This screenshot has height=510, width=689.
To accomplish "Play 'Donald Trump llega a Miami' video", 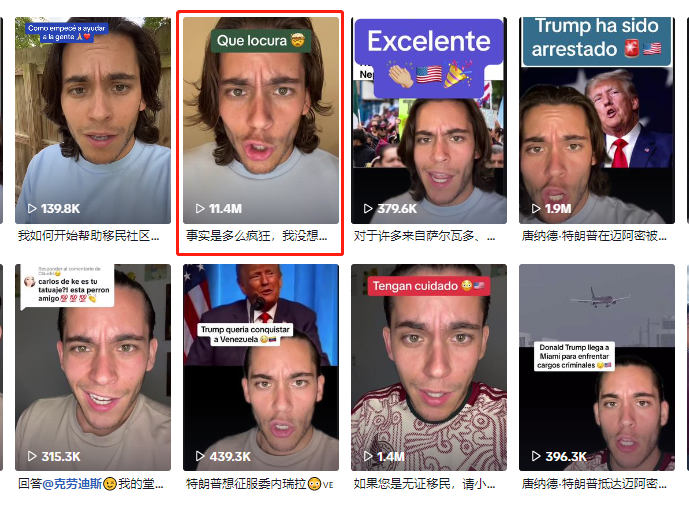I will (596, 367).
